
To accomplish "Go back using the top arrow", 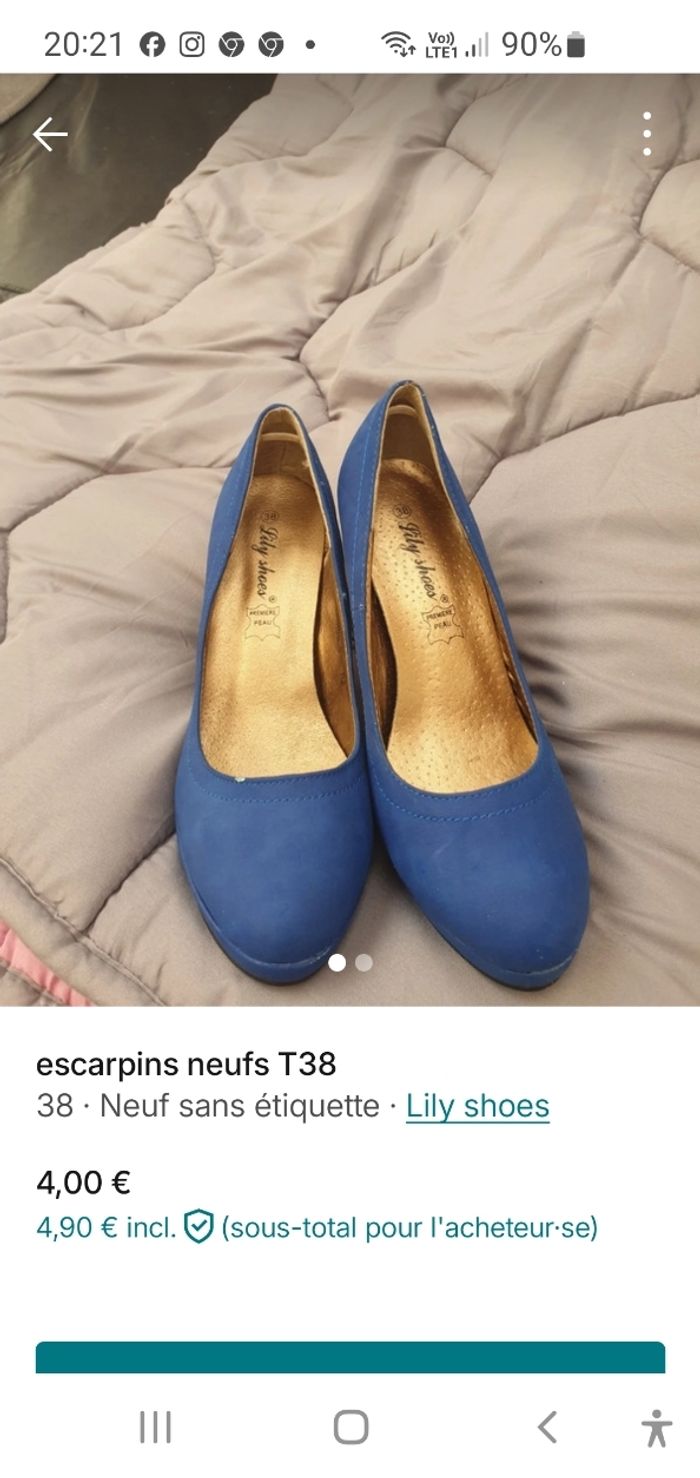I will click(x=50, y=134).
